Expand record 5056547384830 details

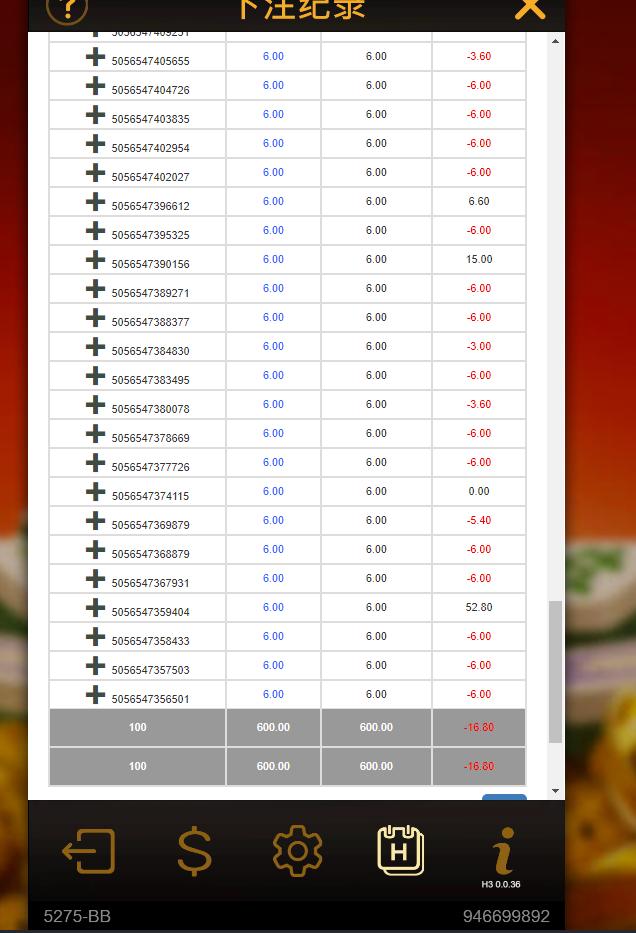(x=96, y=347)
